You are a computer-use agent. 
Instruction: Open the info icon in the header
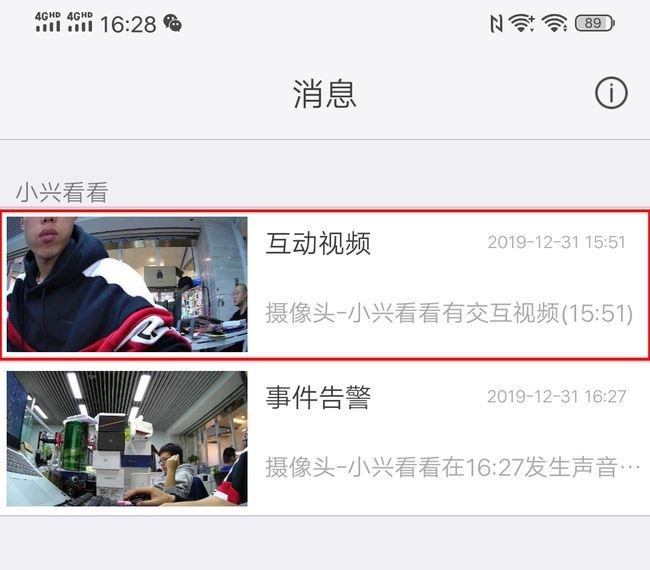tap(611, 93)
